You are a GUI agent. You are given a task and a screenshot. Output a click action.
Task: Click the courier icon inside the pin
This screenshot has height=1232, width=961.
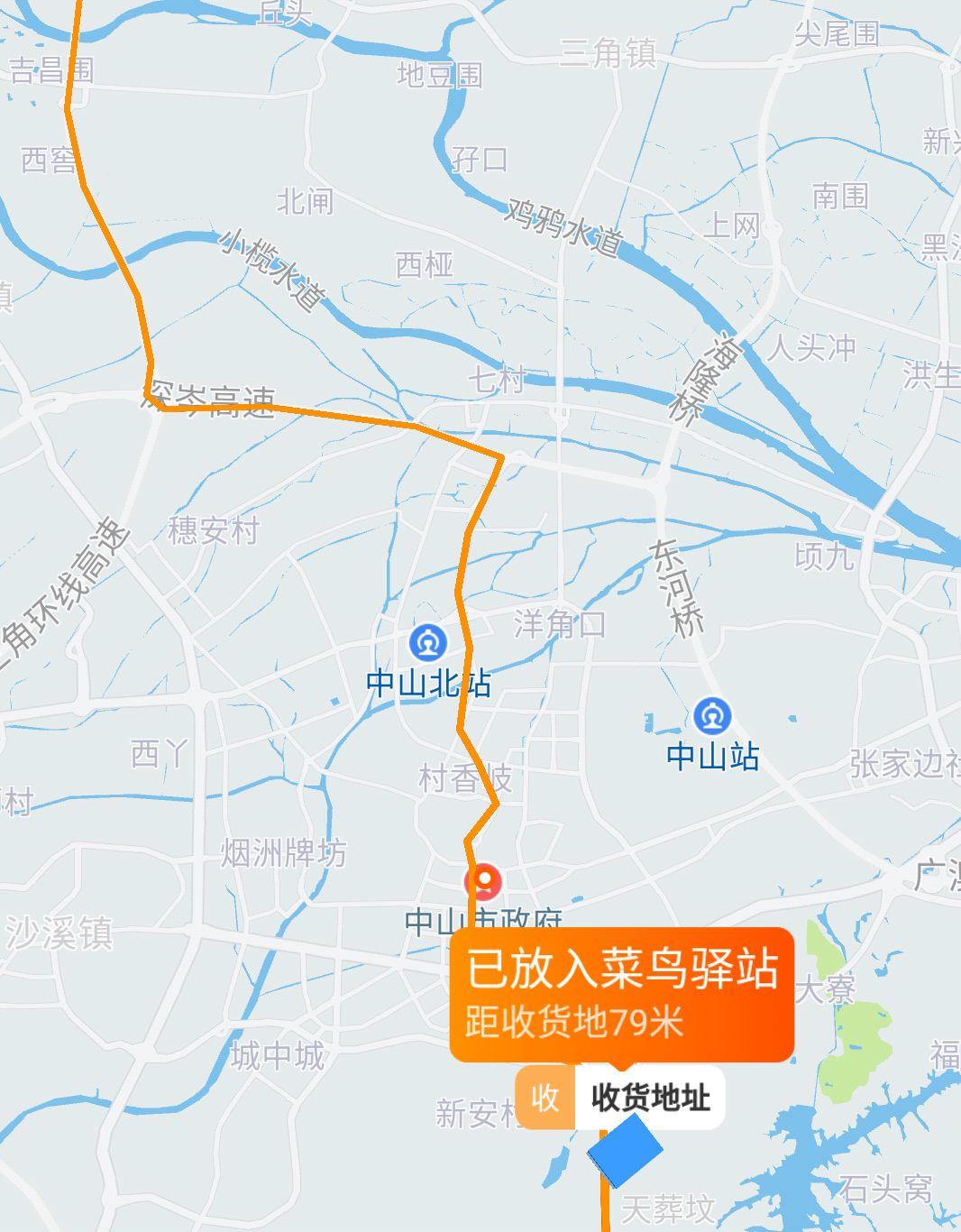pos(484,878)
